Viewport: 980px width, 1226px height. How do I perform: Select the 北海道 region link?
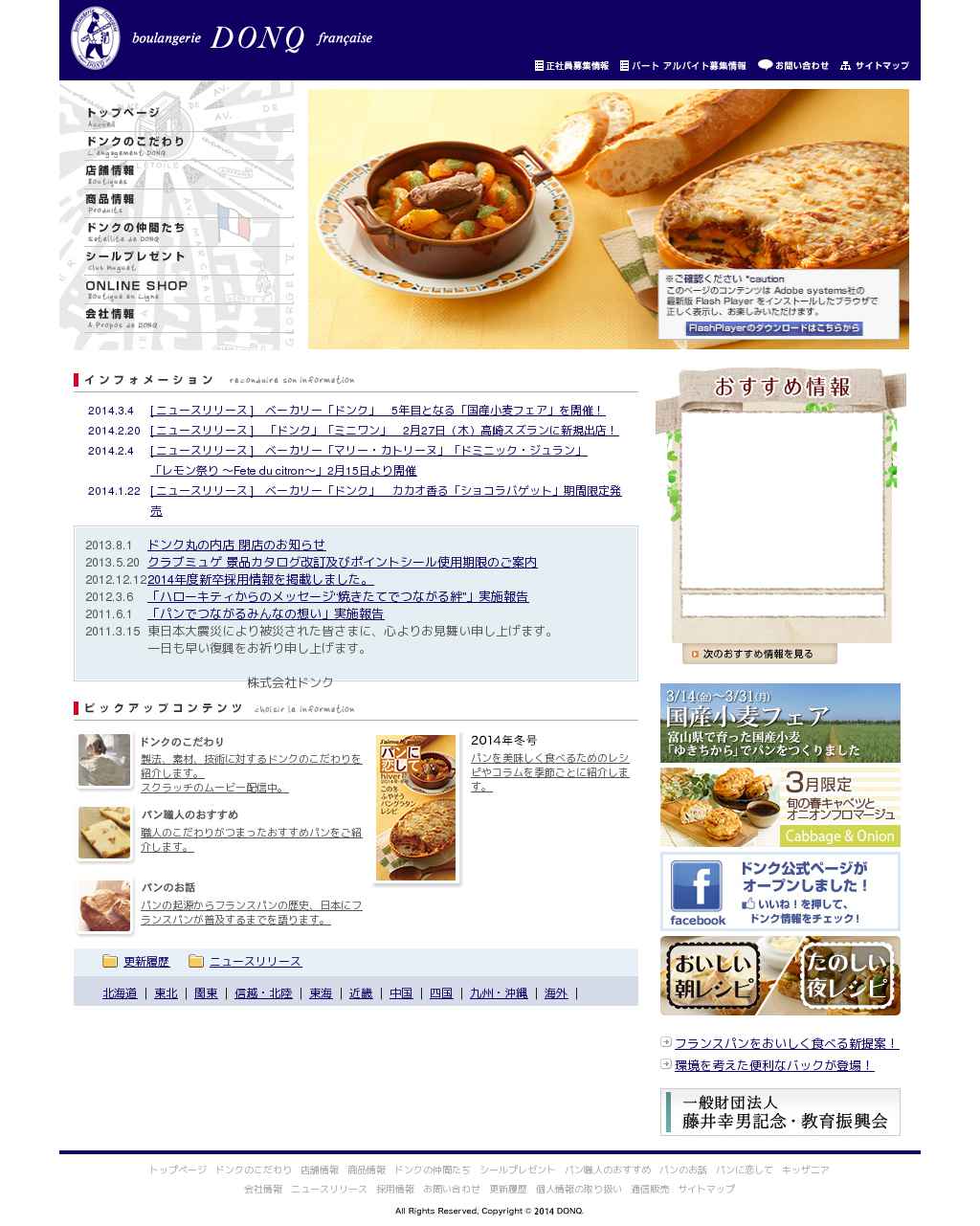pyautogui.click(x=120, y=993)
